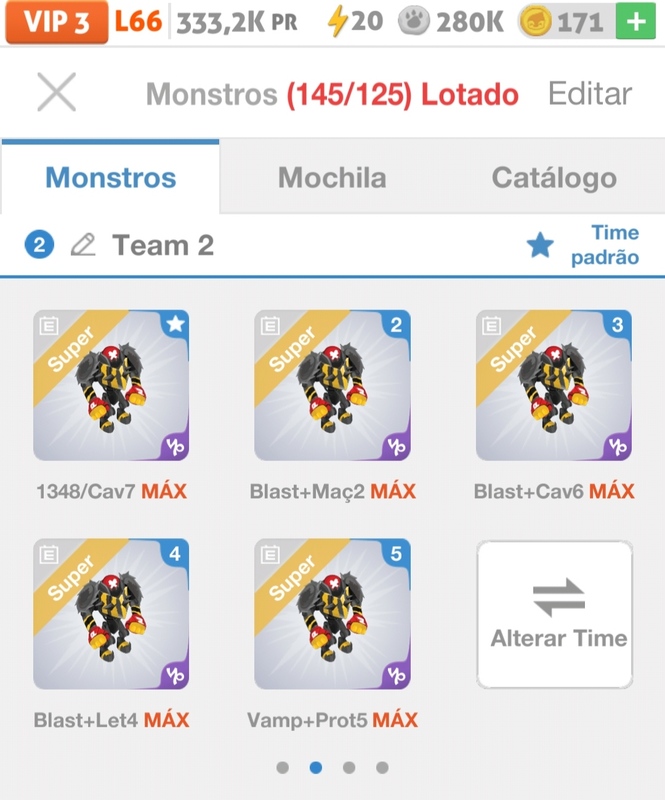Open the Catálogo tab

[x=554, y=178]
